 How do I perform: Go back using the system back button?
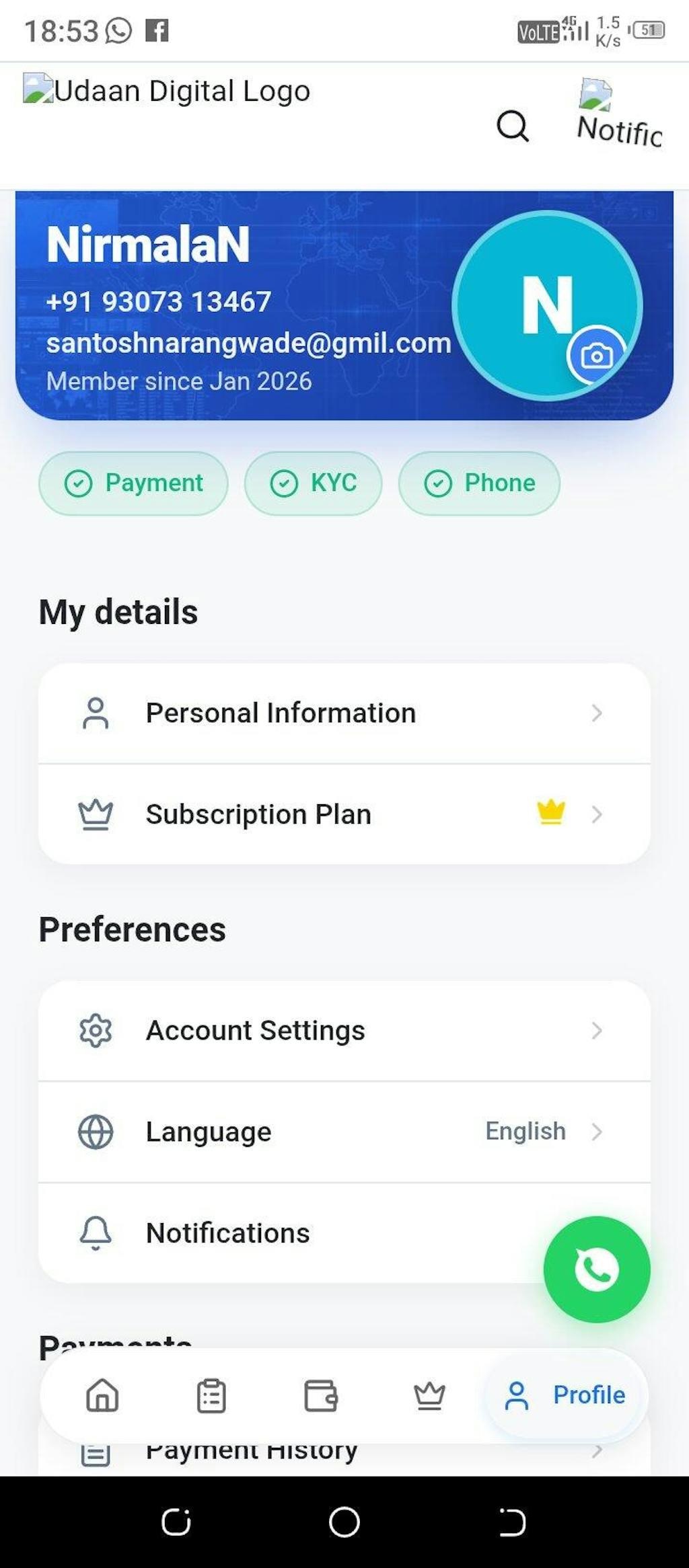click(x=512, y=1522)
